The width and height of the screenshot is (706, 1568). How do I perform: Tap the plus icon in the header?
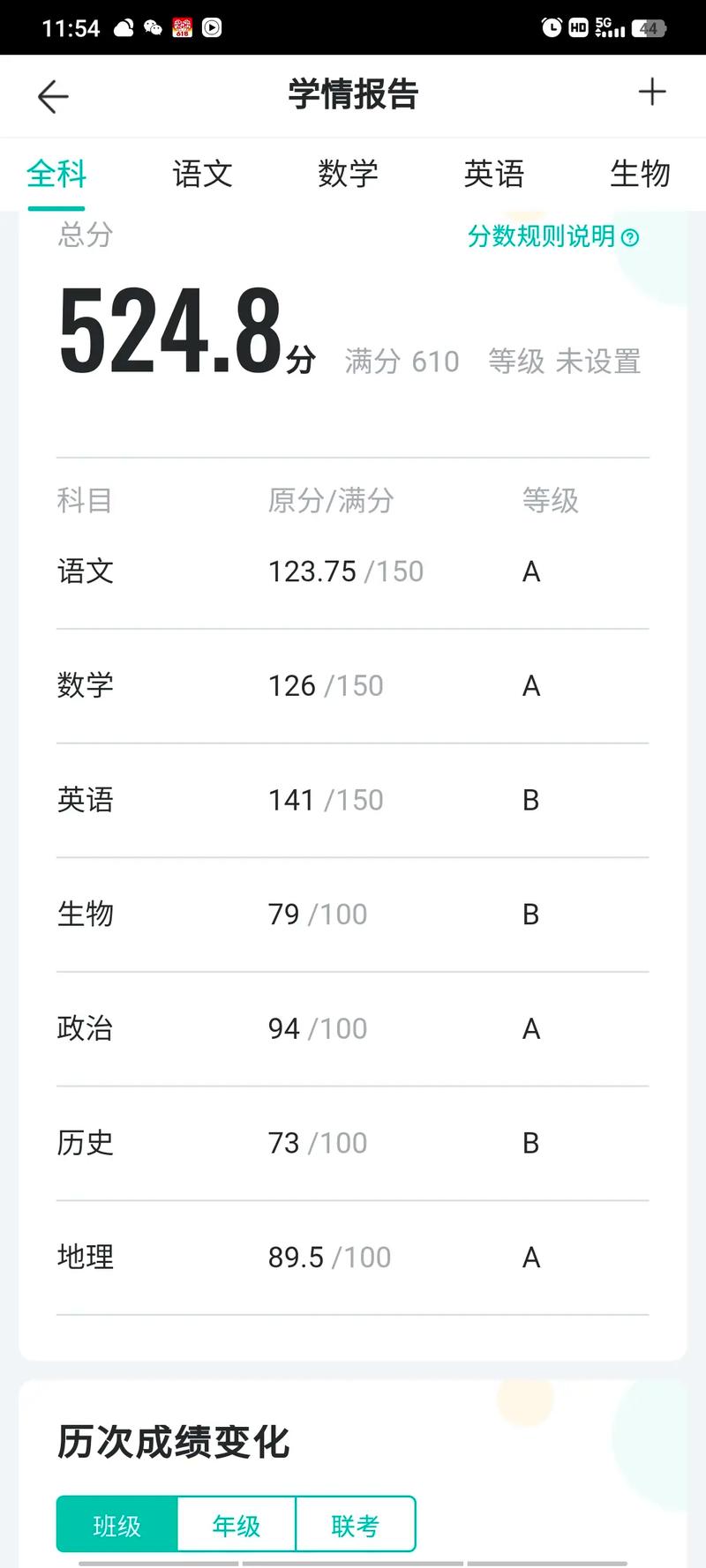pos(652,93)
